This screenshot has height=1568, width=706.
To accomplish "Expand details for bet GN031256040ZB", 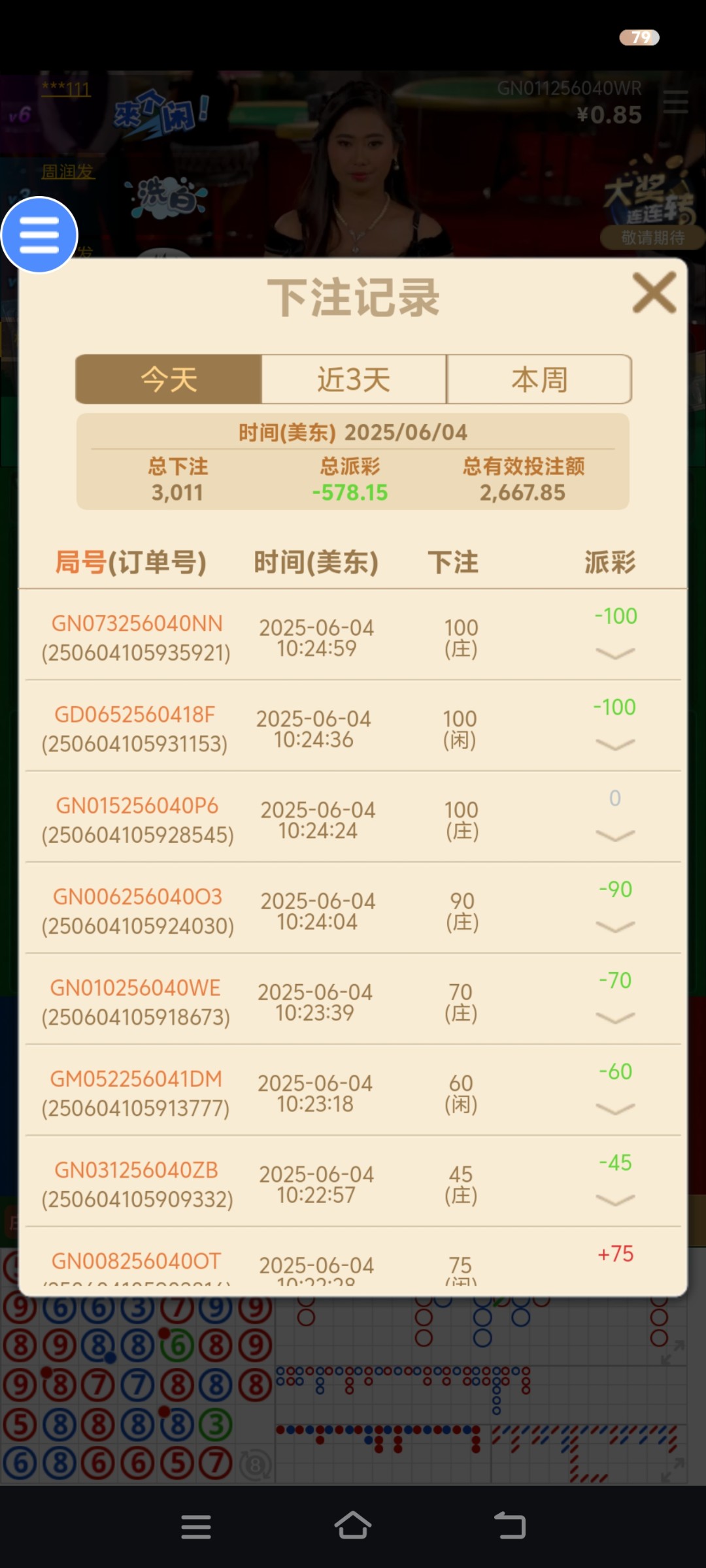I will 615,1200.
